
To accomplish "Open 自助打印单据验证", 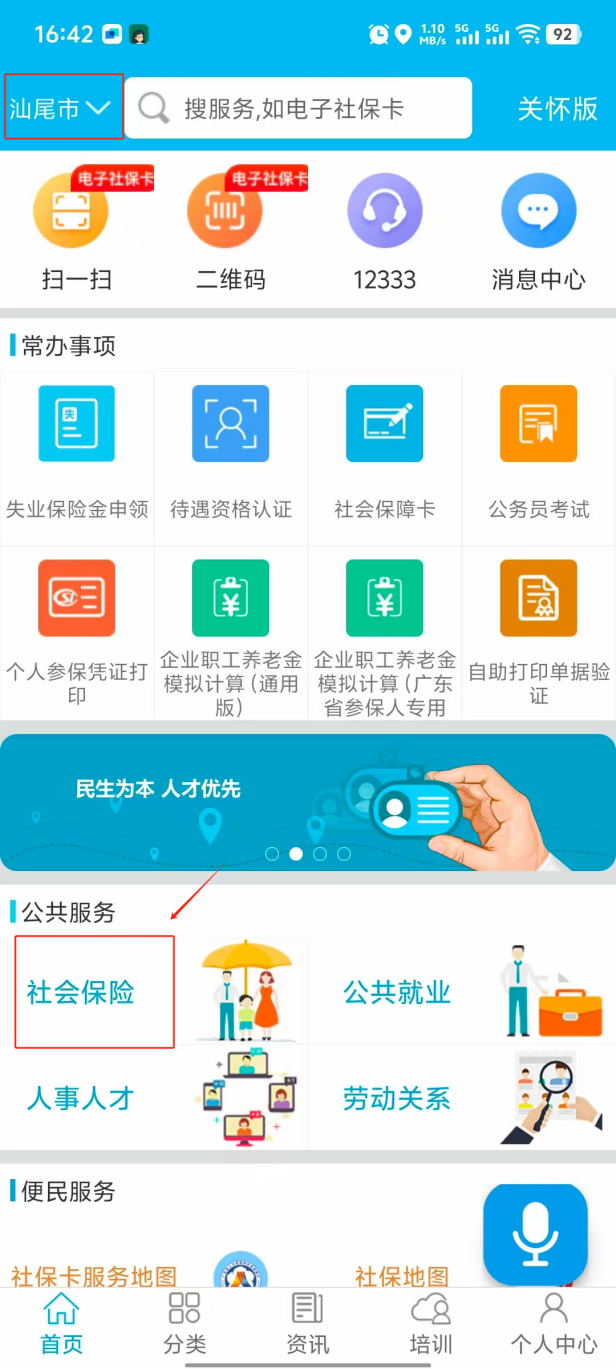I will [x=539, y=632].
